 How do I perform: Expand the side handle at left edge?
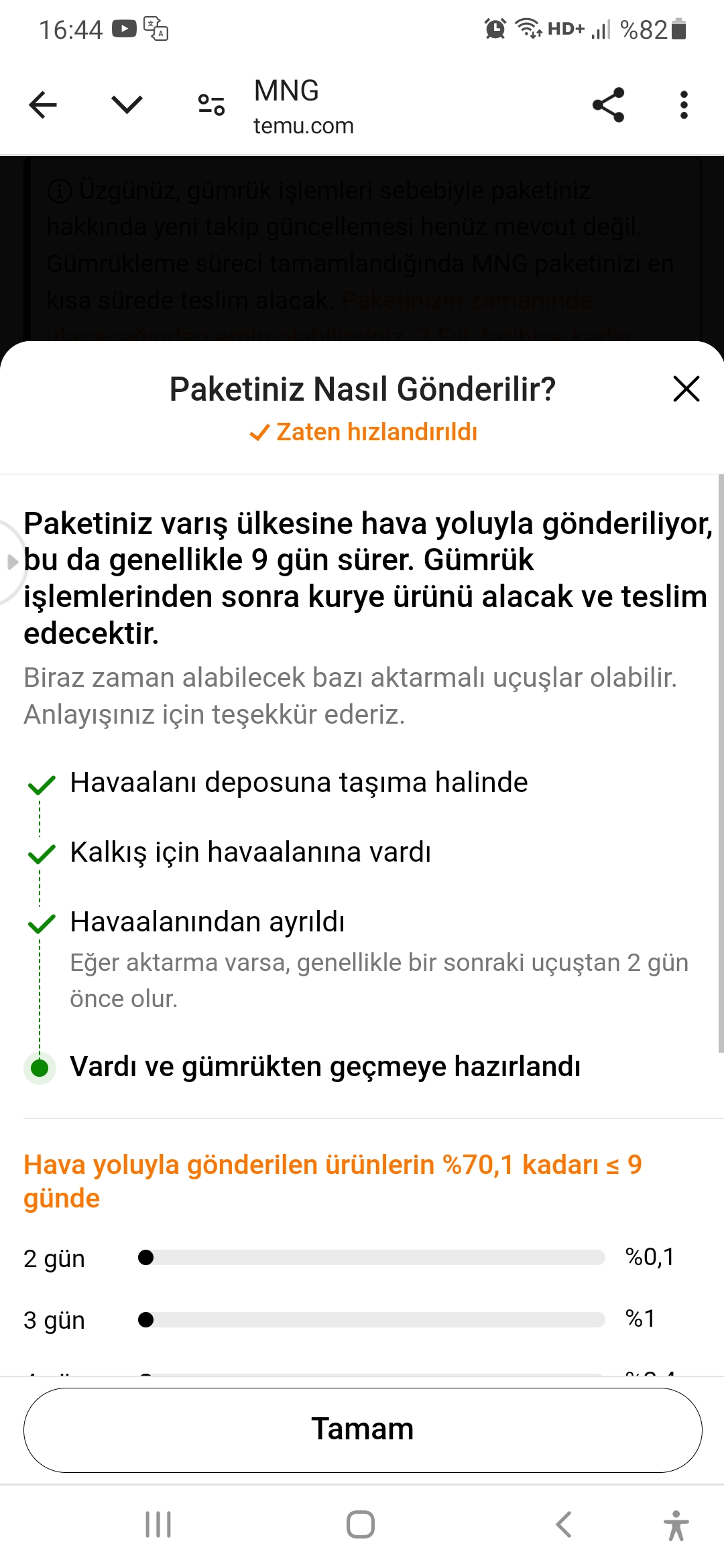(x=11, y=562)
